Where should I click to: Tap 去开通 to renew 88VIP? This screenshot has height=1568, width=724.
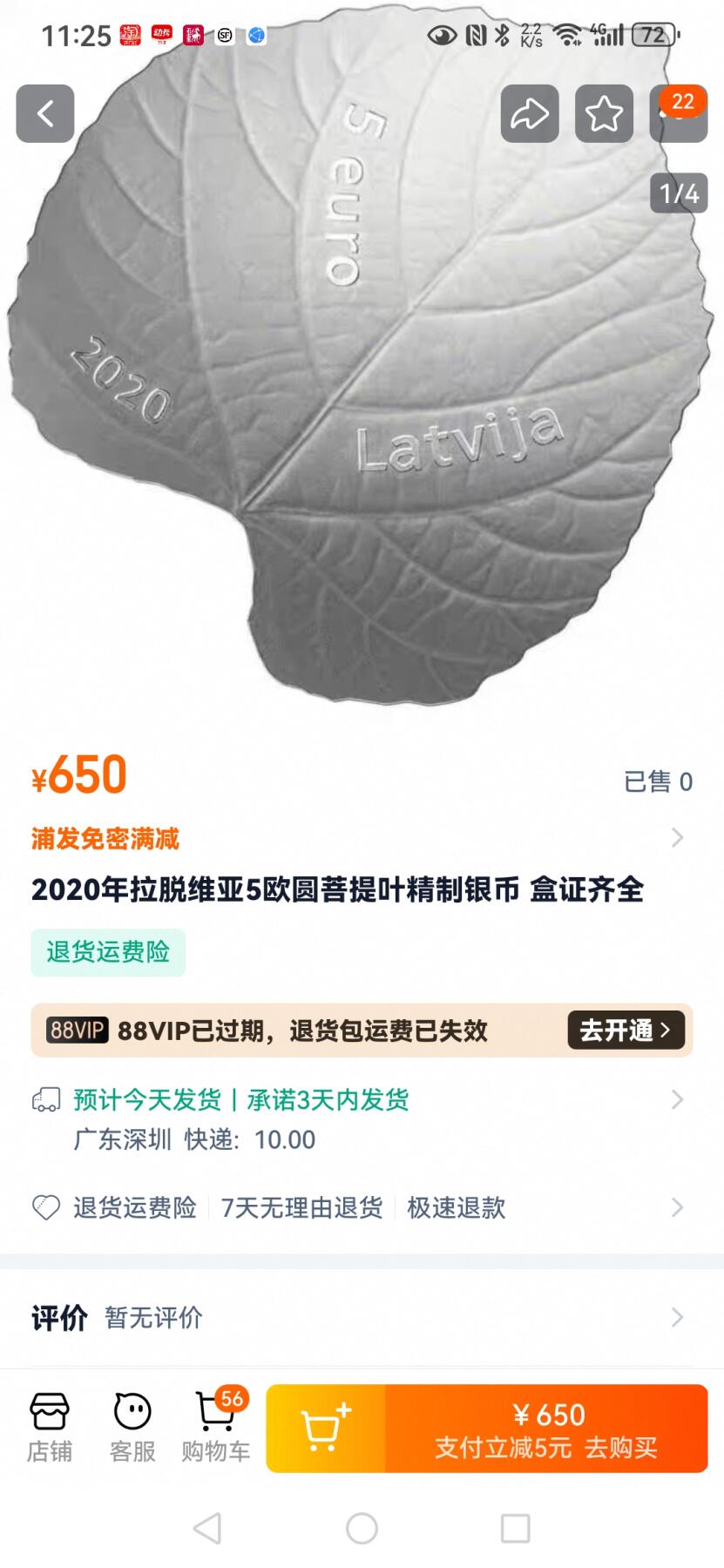(x=626, y=1031)
